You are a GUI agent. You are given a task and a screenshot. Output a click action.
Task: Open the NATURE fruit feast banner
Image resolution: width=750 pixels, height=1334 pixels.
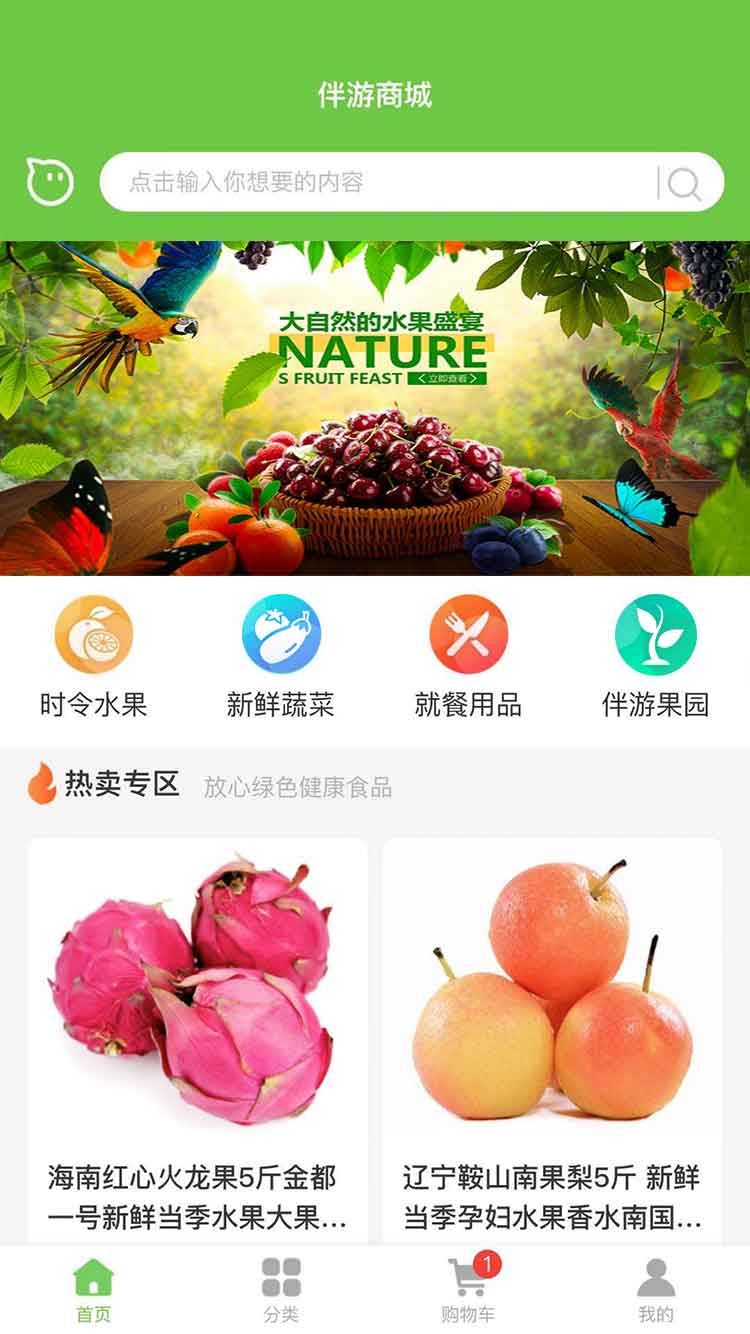375,408
